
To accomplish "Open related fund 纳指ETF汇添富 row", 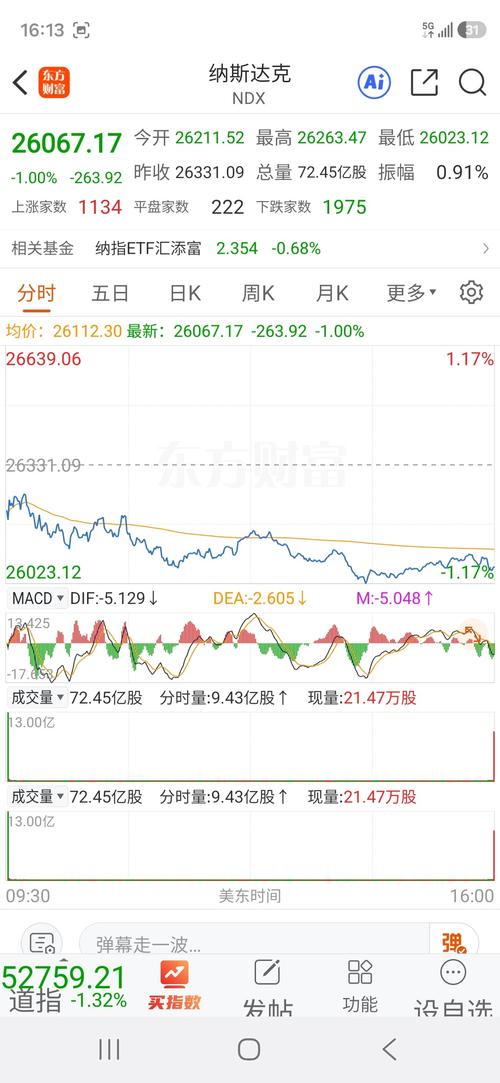I will (x=250, y=249).
